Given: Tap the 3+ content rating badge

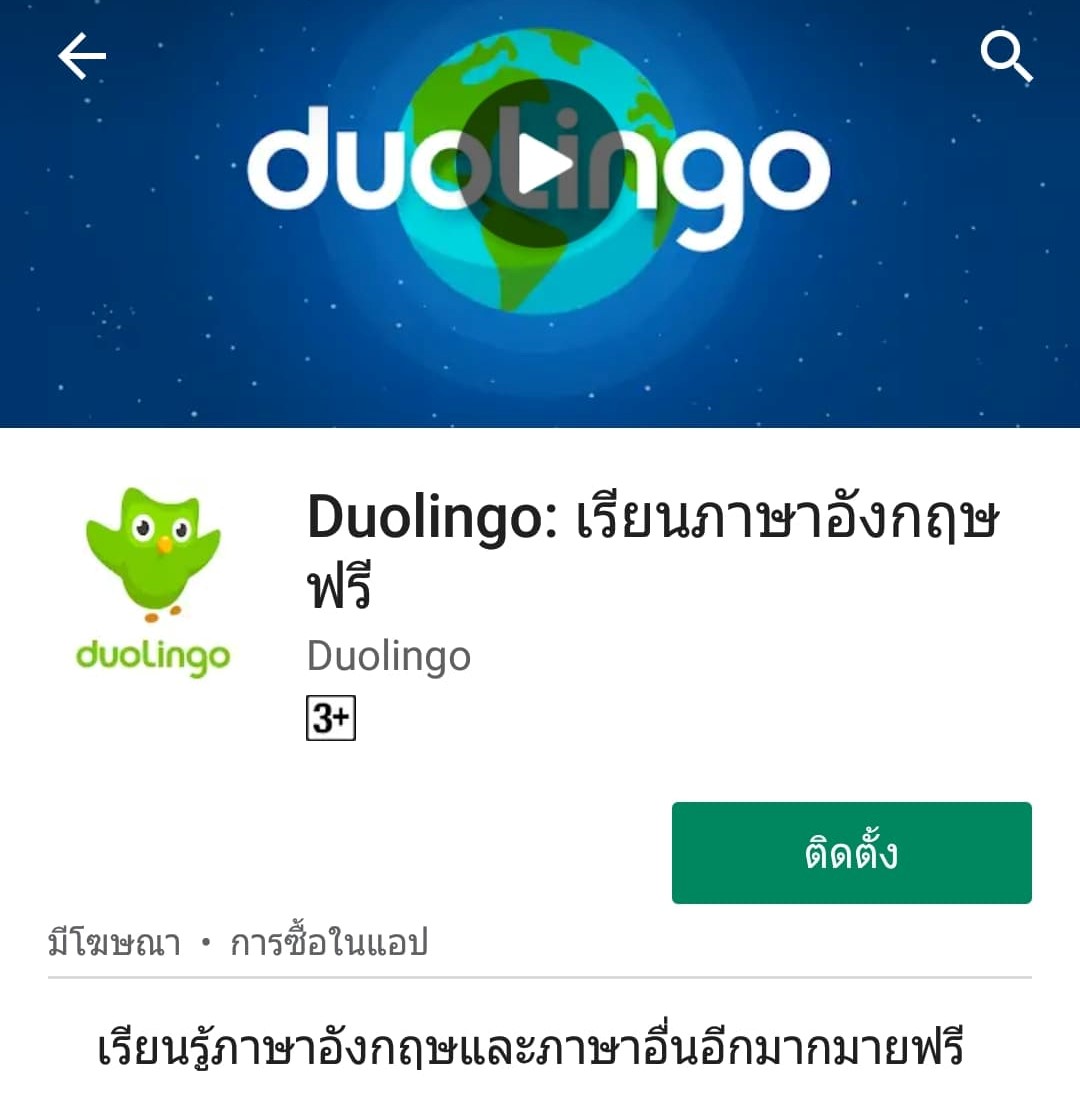Looking at the screenshot, I should pyautogui.click(x=331, y=719).
